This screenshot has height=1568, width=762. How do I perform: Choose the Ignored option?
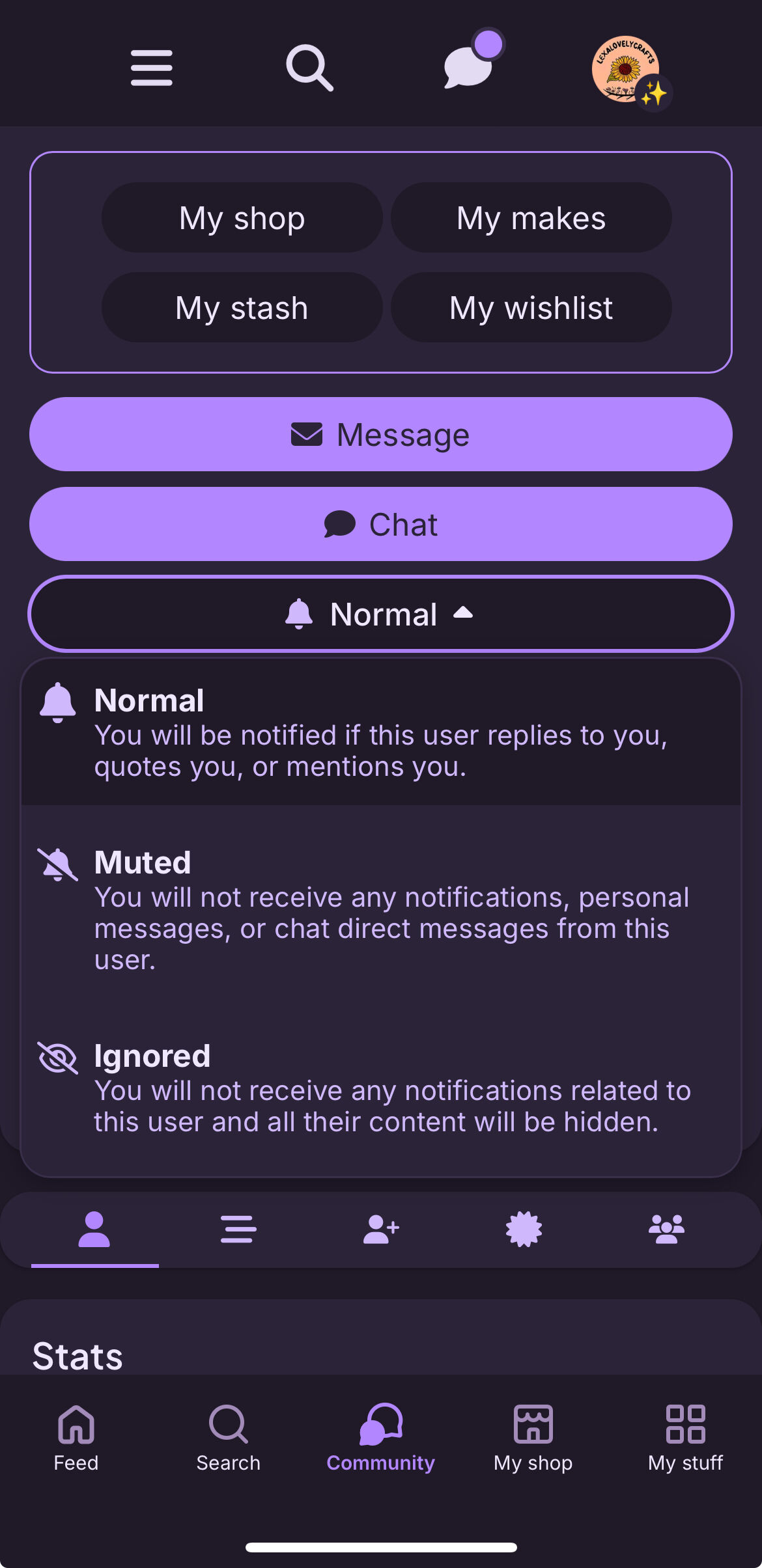(381, 1088)
